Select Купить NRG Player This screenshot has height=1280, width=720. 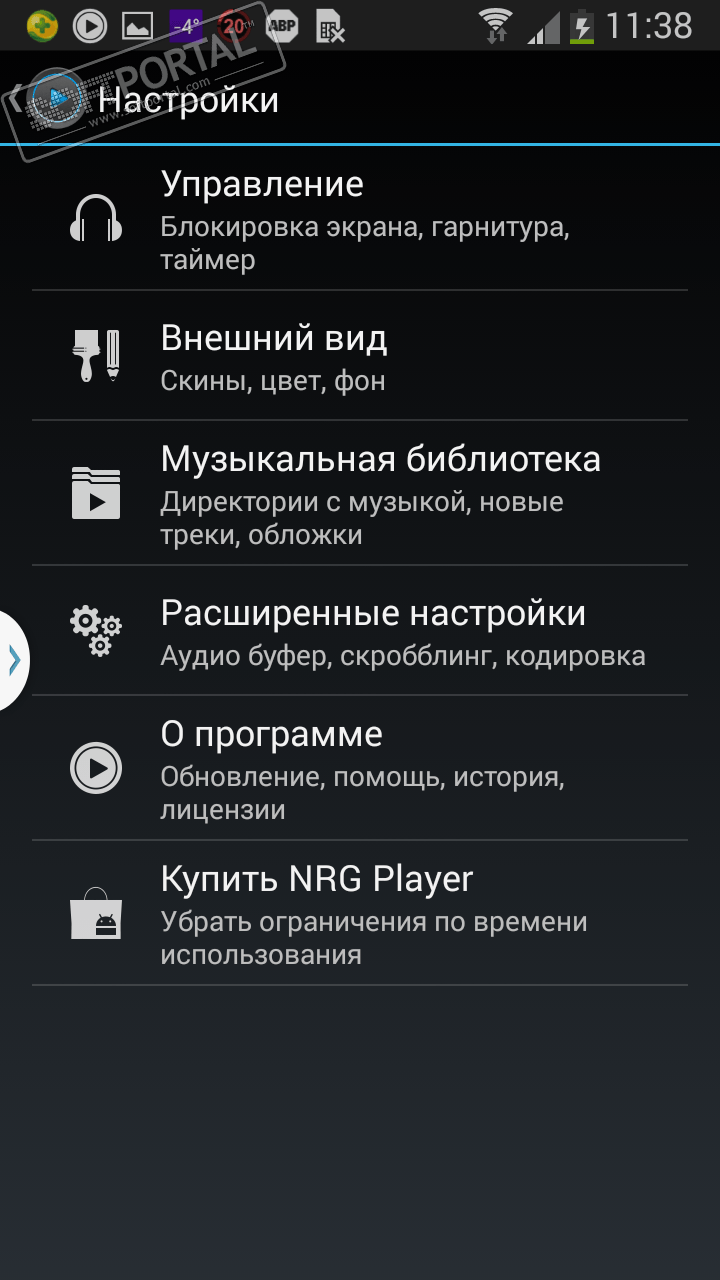[x=360, y=913]
